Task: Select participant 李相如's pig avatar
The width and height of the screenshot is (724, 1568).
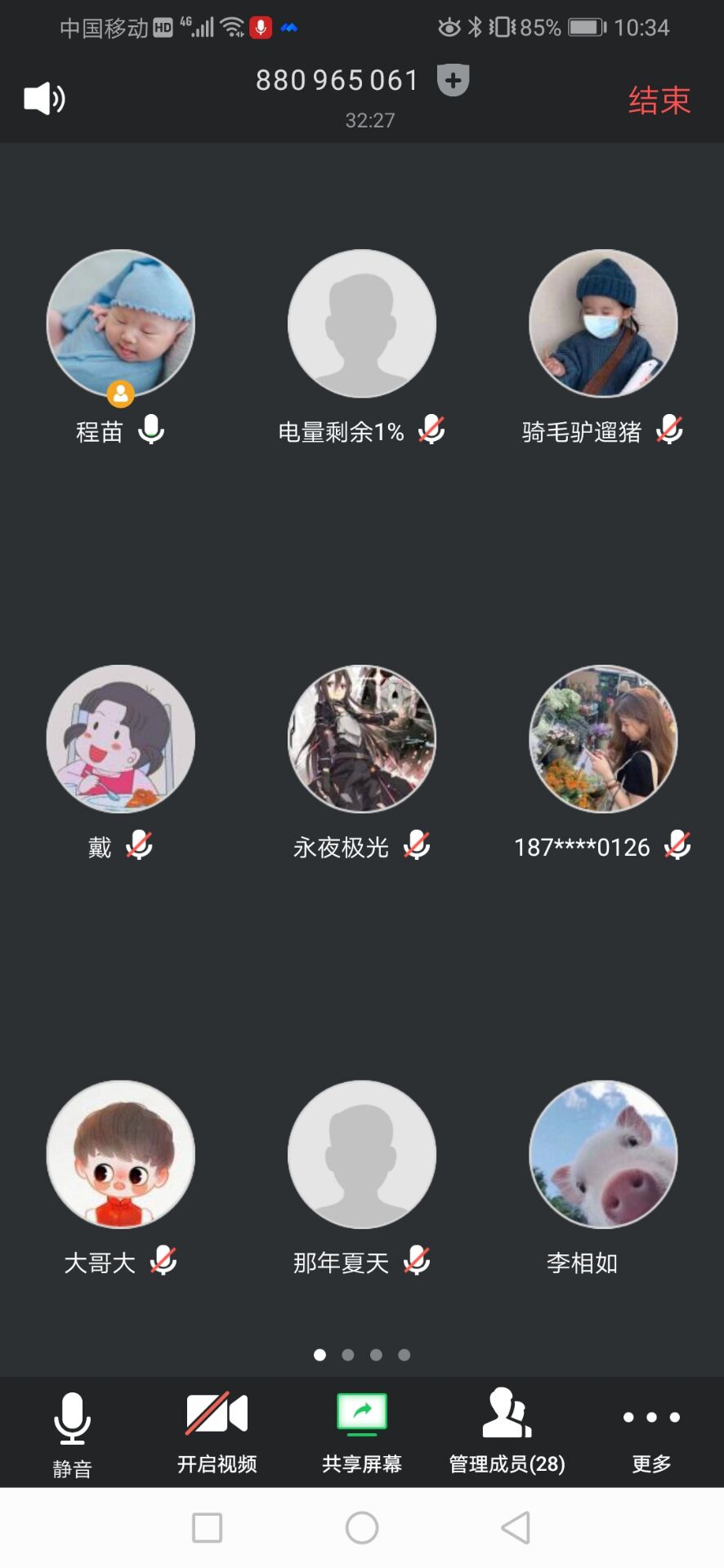Action: tap(603, 1155)
